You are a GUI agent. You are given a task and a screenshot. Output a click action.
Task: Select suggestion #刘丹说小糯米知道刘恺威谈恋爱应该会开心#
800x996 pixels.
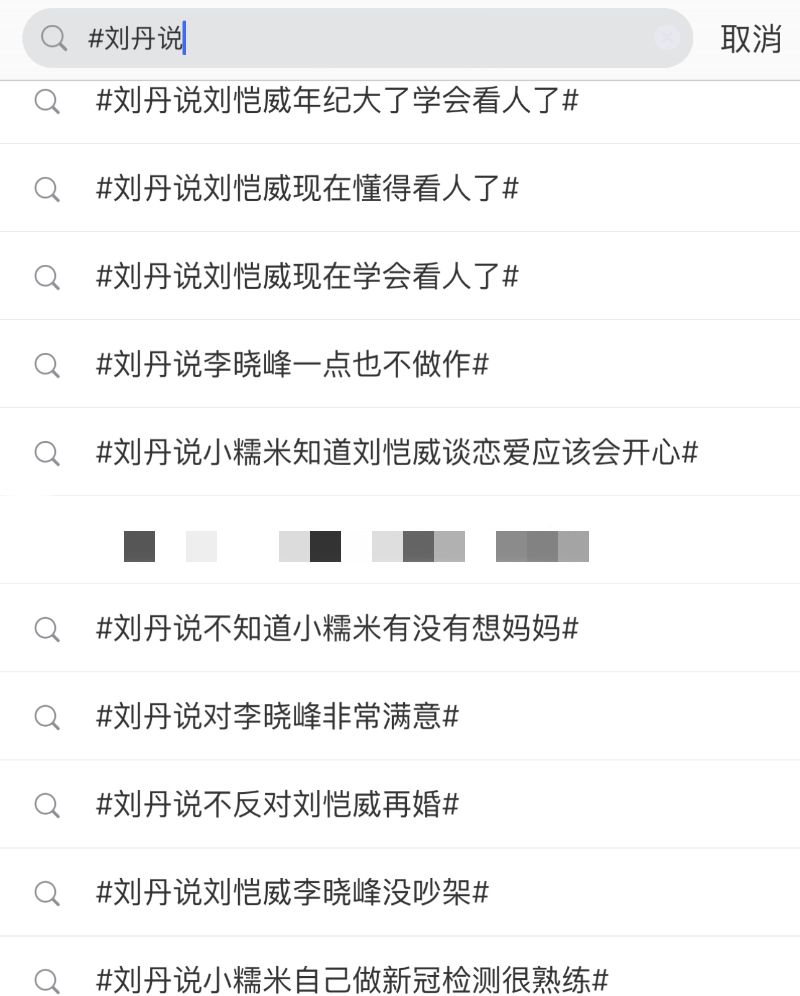pos(396,453)
